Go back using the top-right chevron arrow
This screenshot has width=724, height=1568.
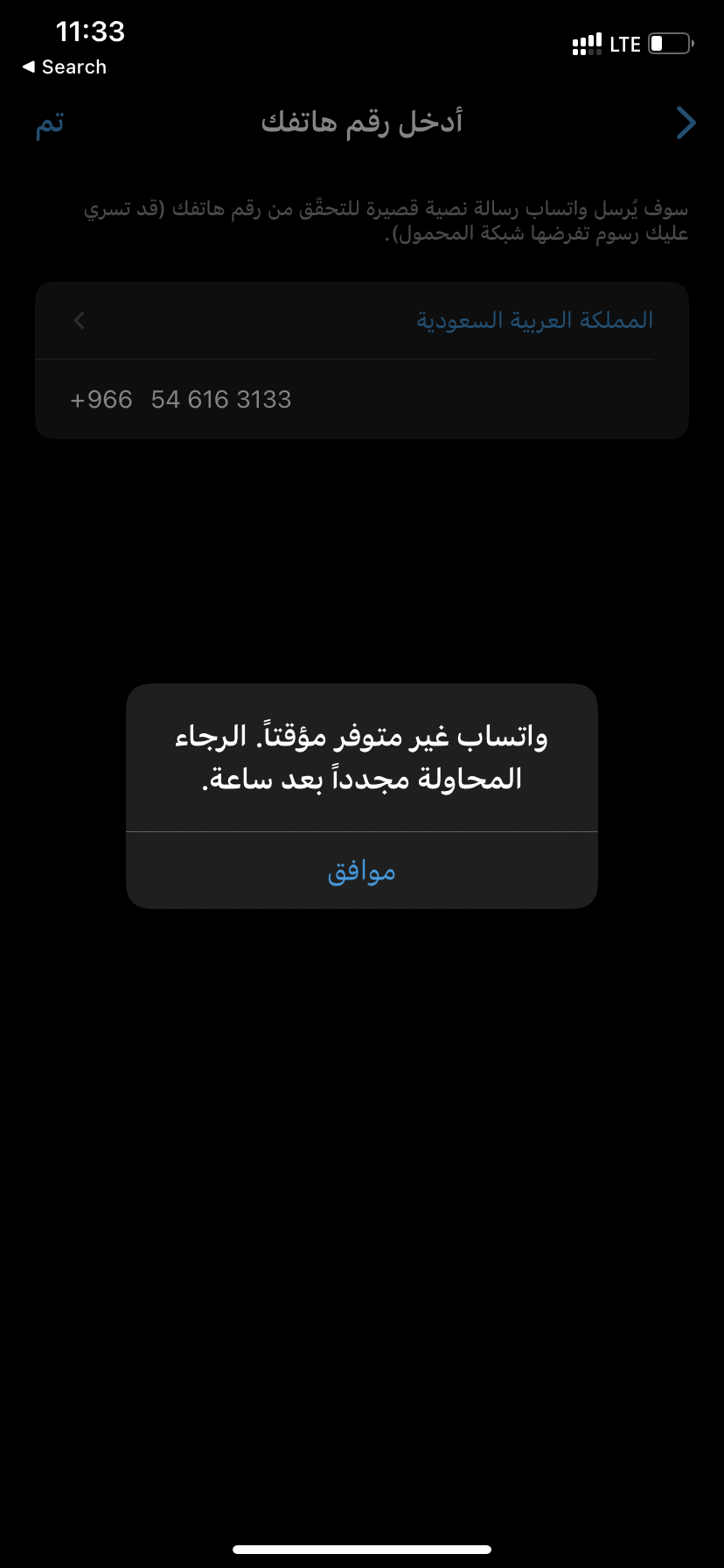(x=686, y=123)
